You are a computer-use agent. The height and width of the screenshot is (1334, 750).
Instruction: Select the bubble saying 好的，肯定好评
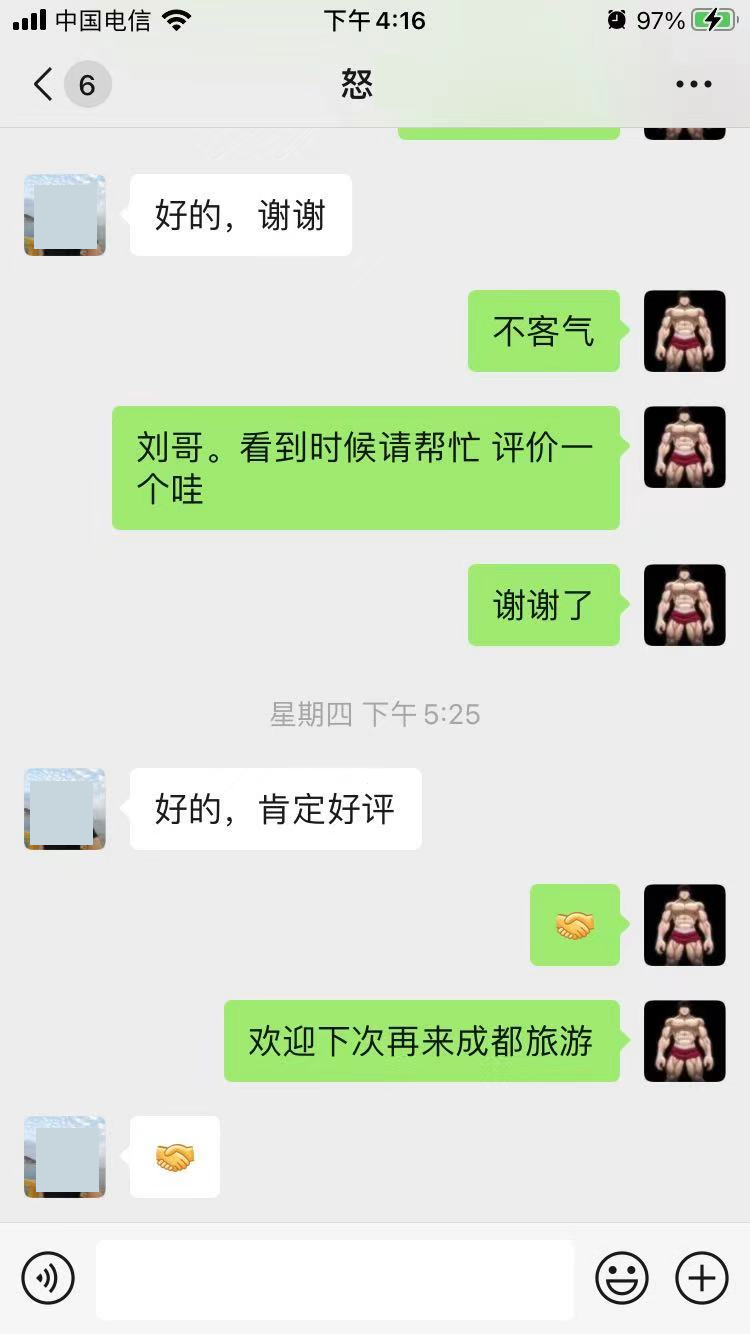pyautogui.click(x=275, y=809)
